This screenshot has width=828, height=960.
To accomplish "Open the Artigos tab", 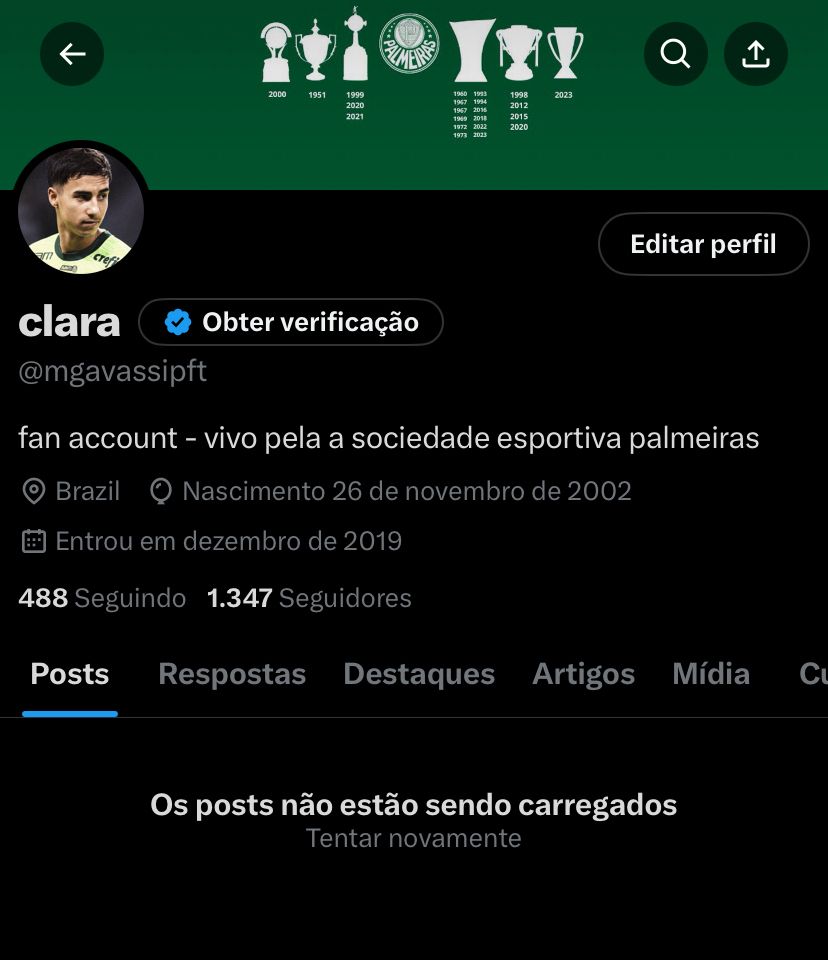I will pyautogui.click(x=583, y=674).
